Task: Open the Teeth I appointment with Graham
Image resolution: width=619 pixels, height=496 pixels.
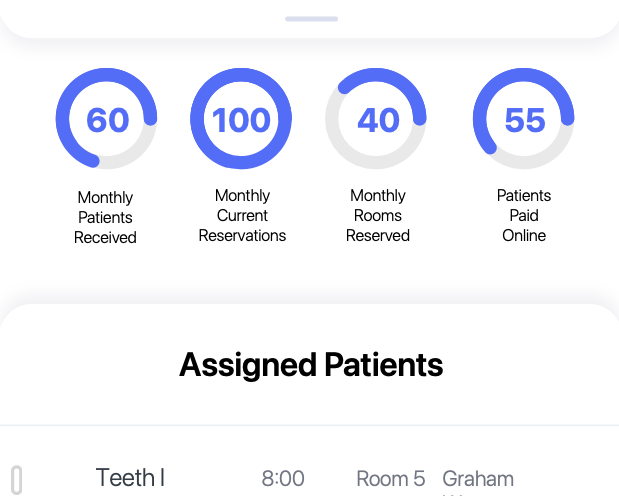Action: tap(131, 478)
